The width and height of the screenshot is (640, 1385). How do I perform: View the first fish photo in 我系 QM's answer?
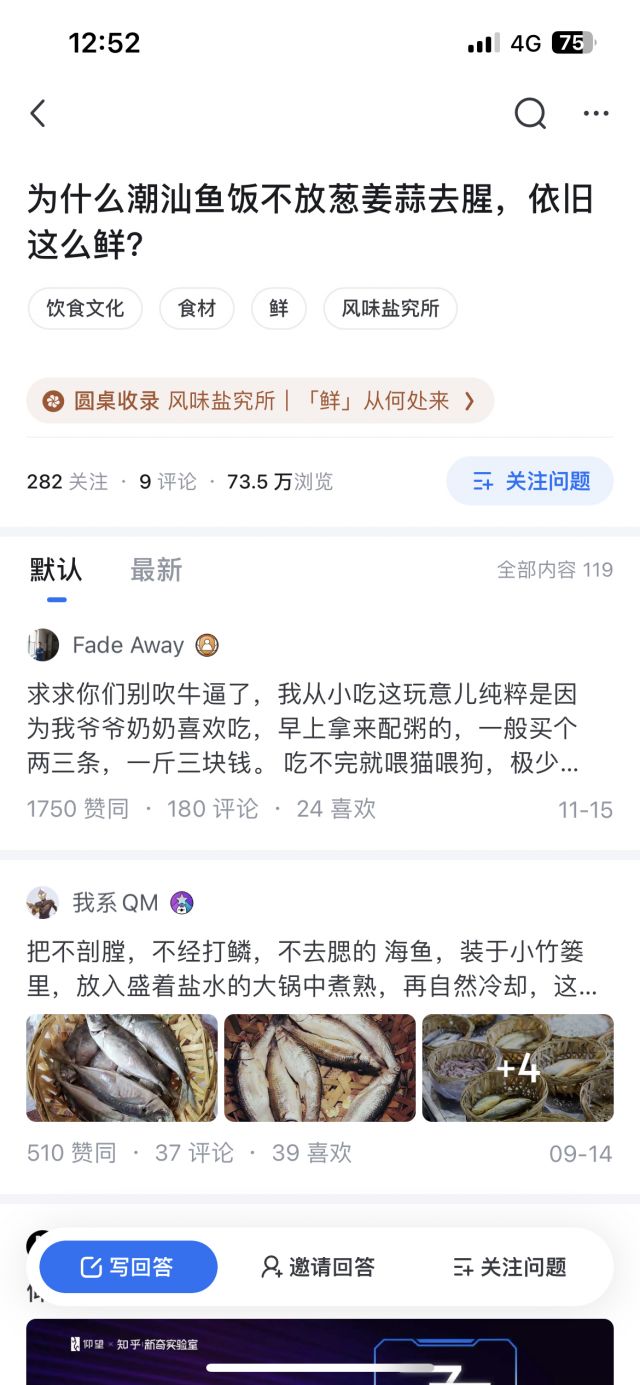pos(122,1068)
